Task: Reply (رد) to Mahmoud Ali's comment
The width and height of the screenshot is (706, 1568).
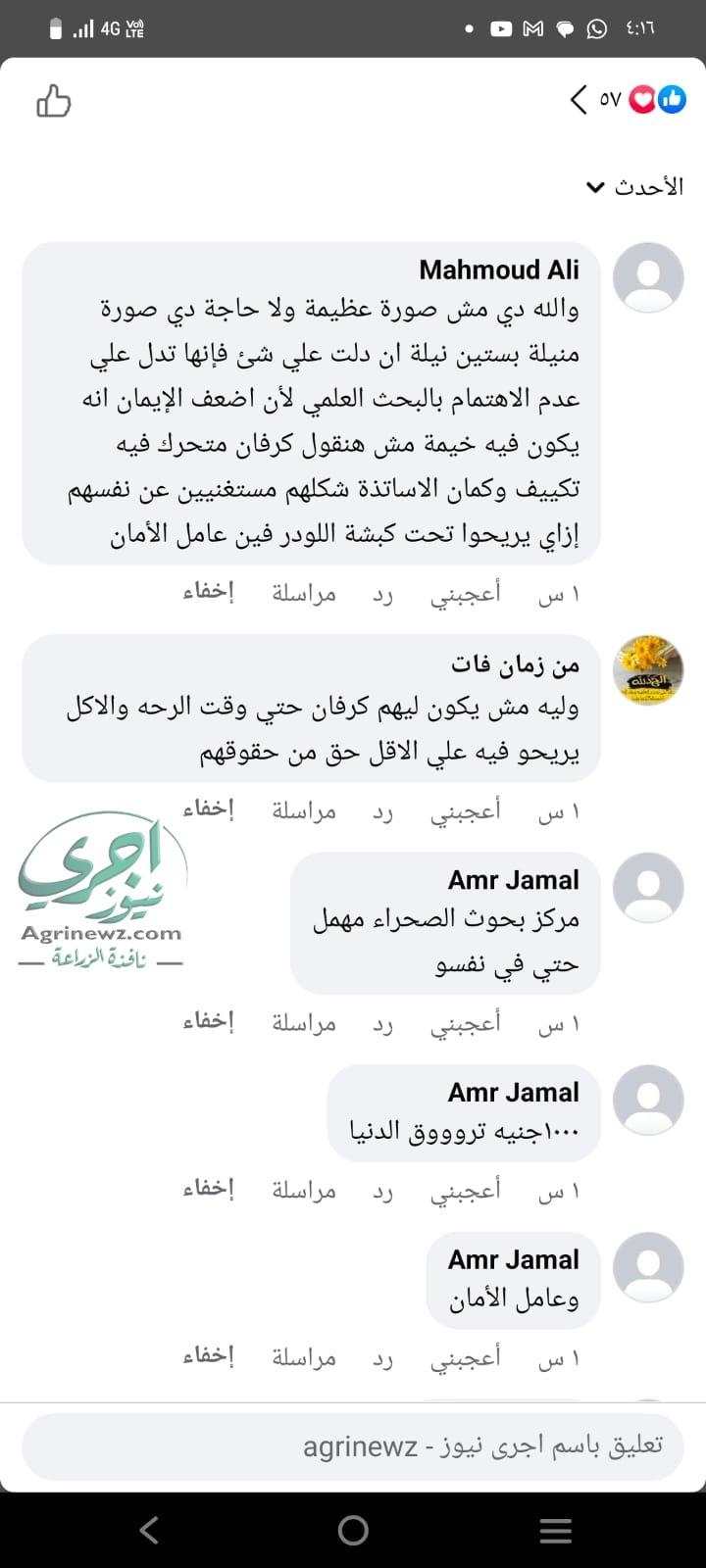Action: click(382, 595)
